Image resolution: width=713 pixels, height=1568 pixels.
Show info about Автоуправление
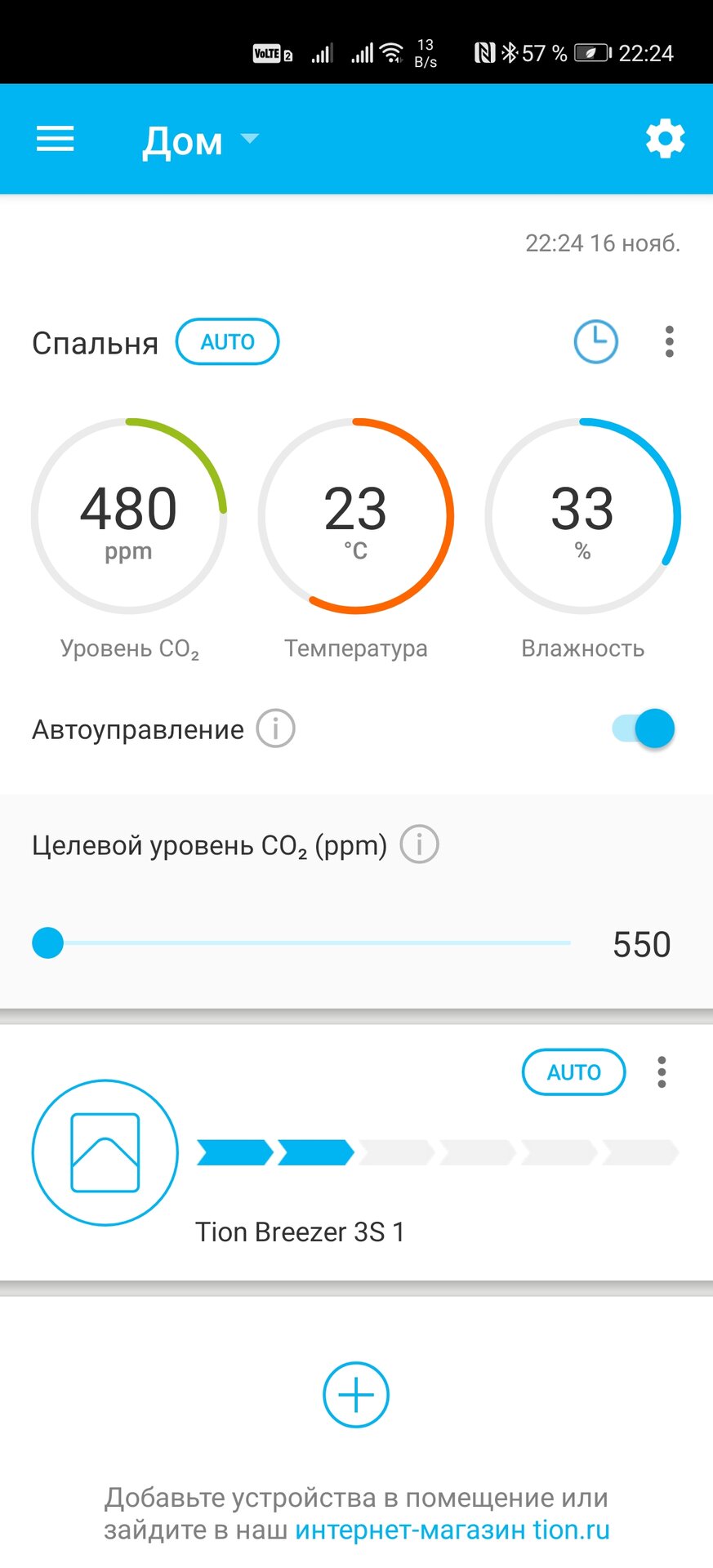pos(276,728)
